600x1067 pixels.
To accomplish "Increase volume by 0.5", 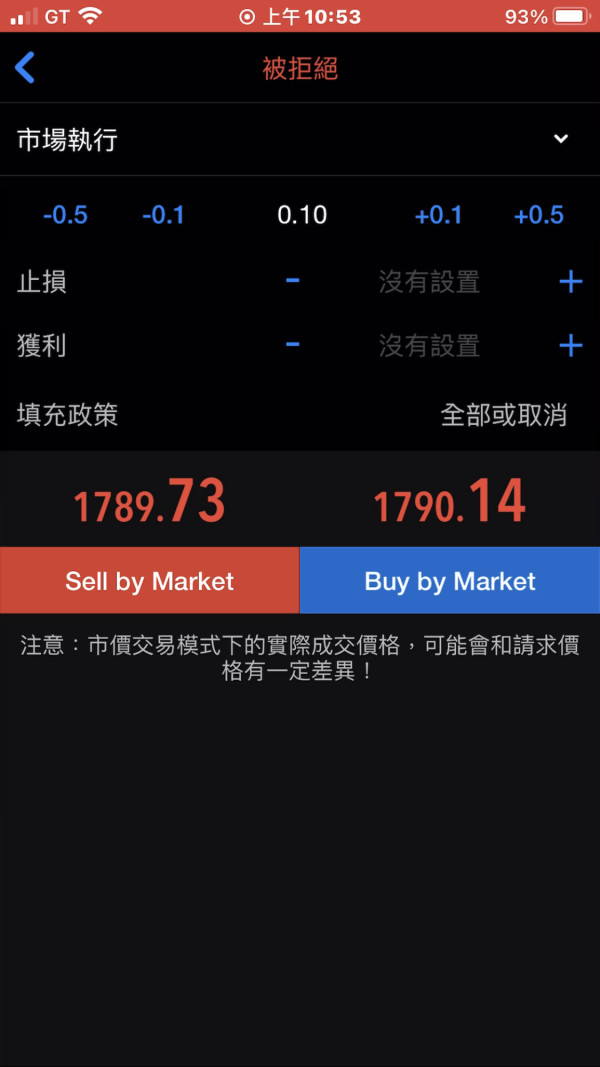I will coord(539,216).
